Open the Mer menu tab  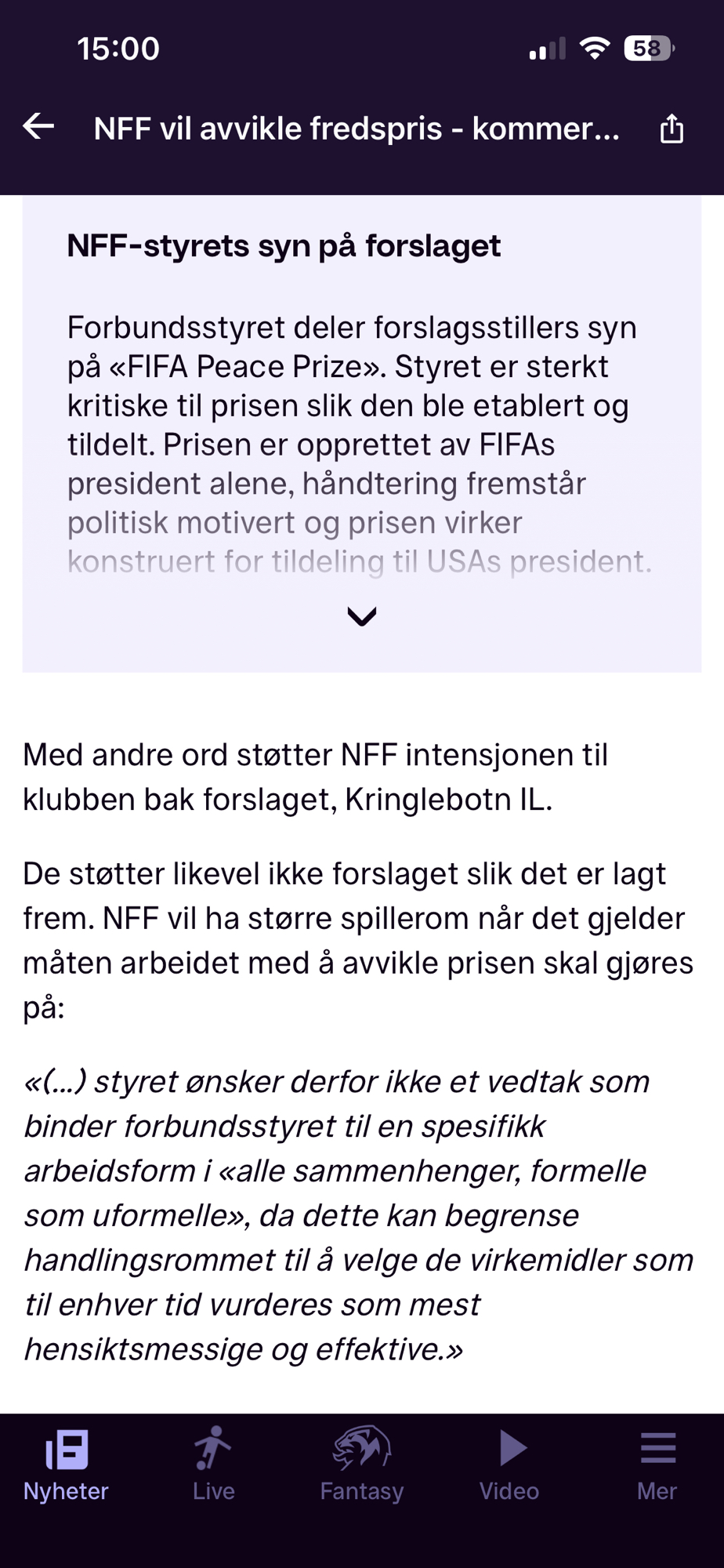pos(657,1463)
